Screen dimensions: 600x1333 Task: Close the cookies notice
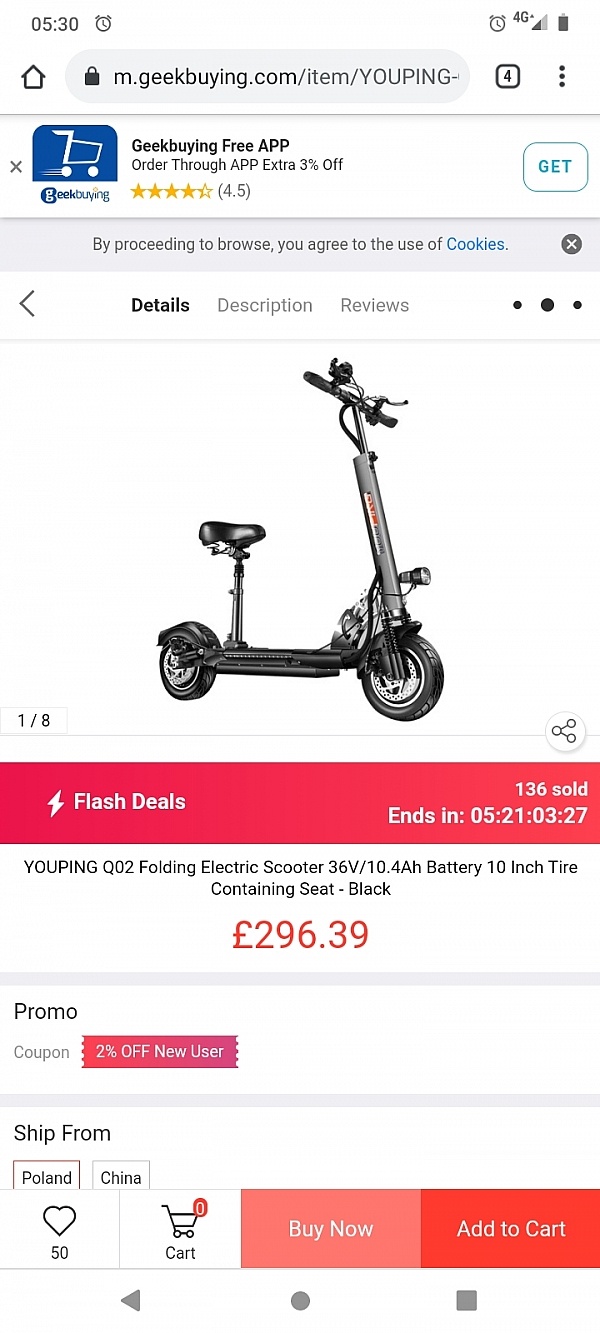[x=571, y=244]
